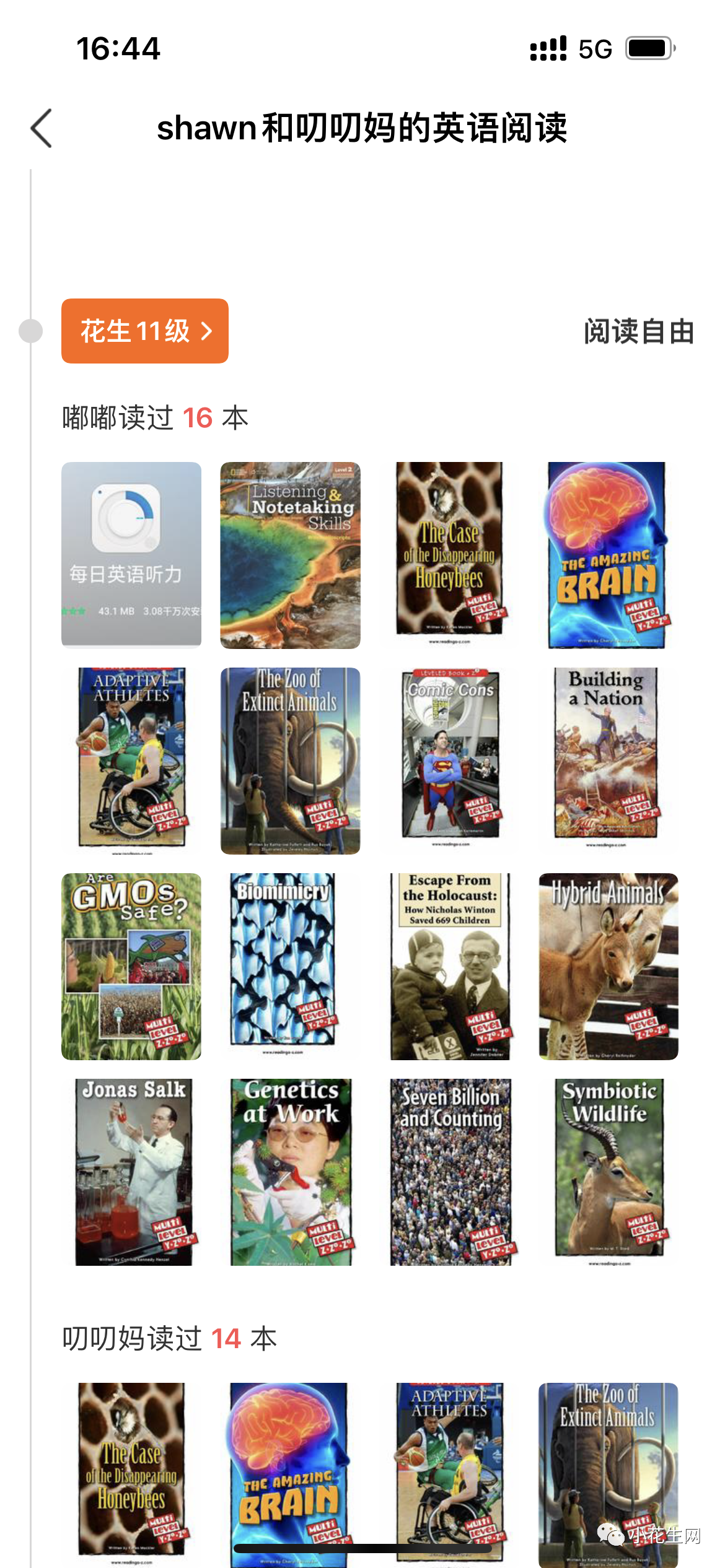Open Escape From the Holocaust book
725x1568 pixels.
(450, 966)
